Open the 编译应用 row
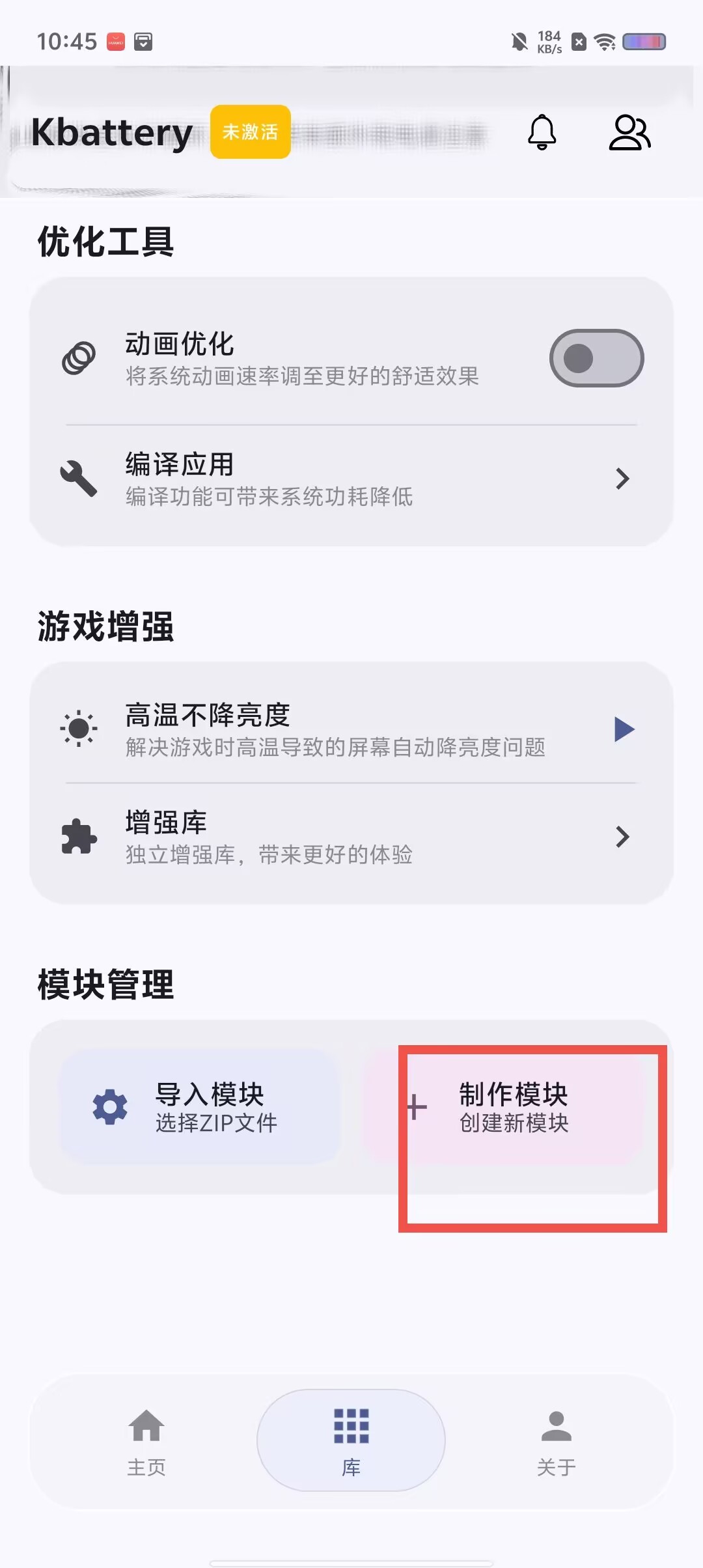This screenshot has height=1568, width=703. [351, 479]
